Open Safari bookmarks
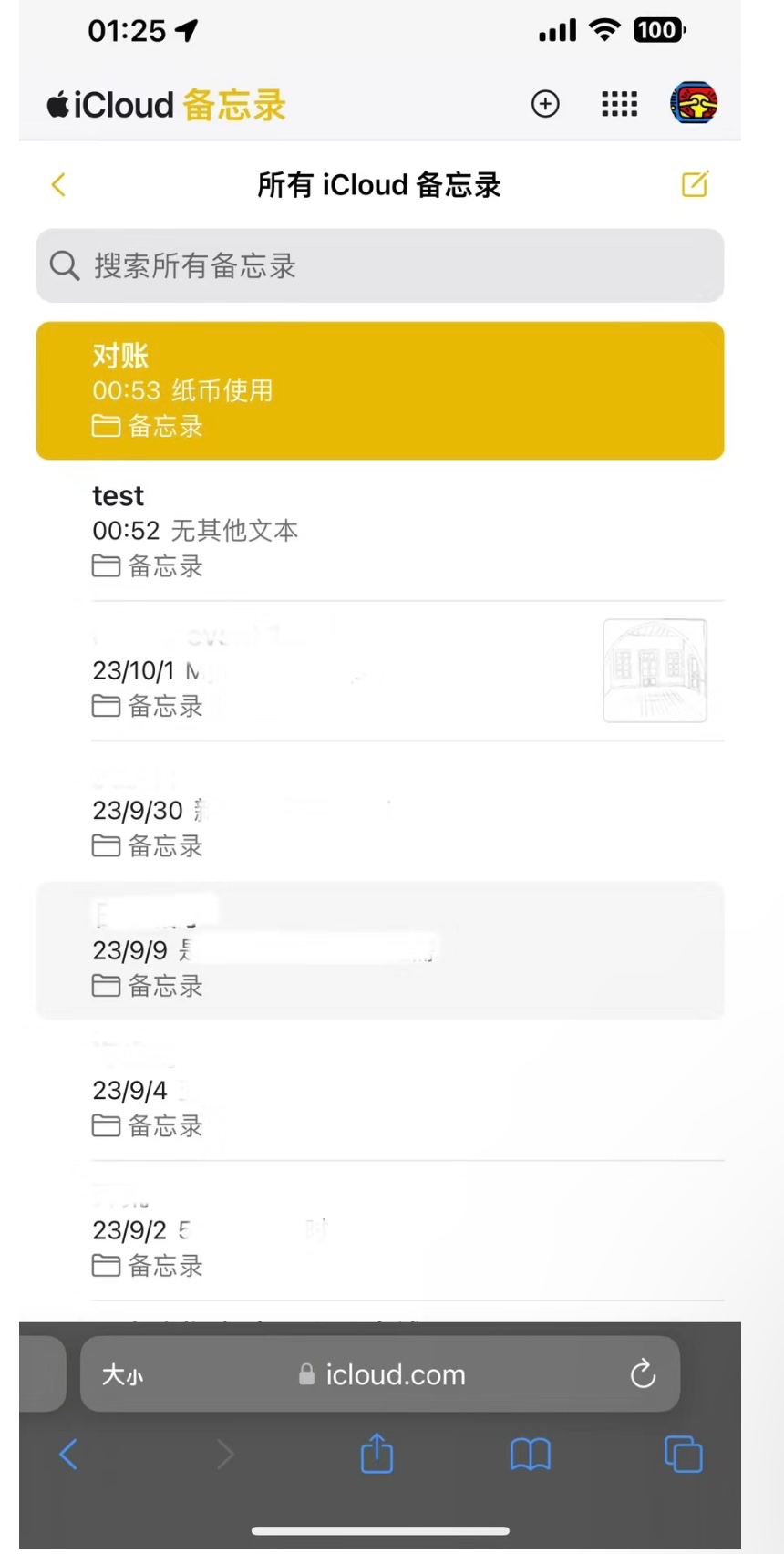The height and width of the screenshot is (1554, 784). 531,1454
